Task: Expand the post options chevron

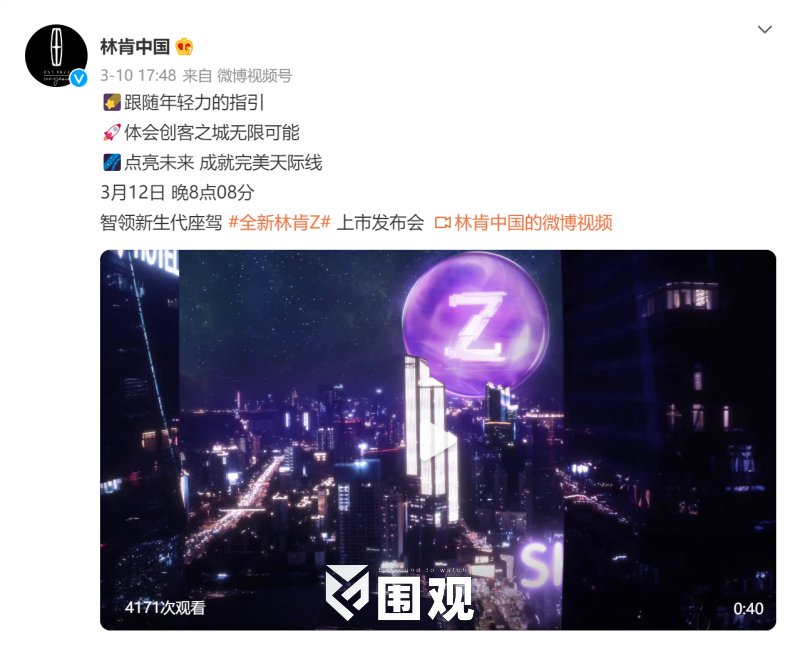Action: click(765, 30)
